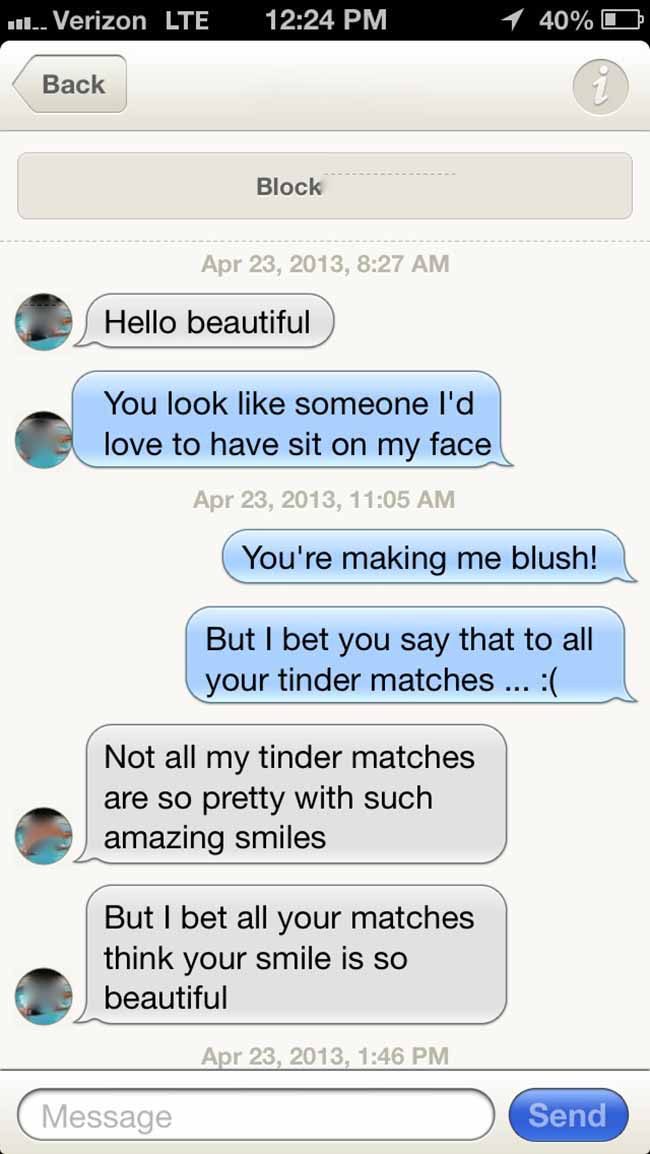Go back using the Back button
Screen dimensions: 650x1154
[69, 84]
